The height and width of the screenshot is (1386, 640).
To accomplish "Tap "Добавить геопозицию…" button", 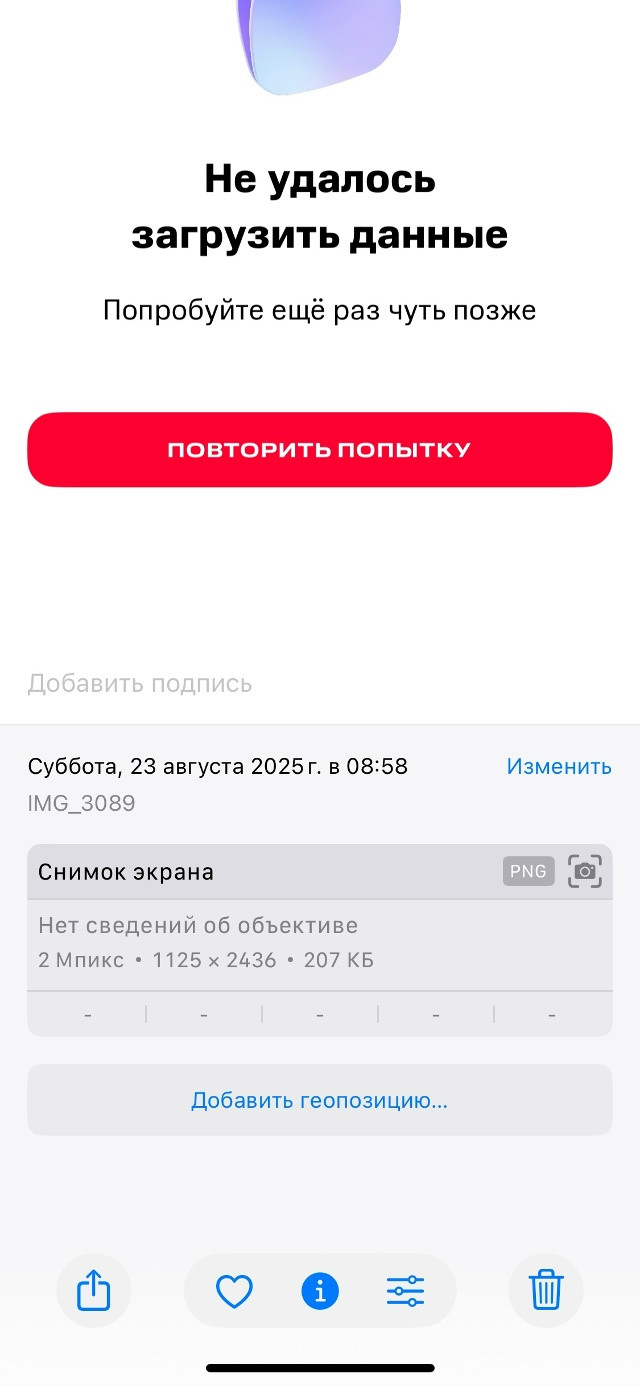I will pos(320,1100).
